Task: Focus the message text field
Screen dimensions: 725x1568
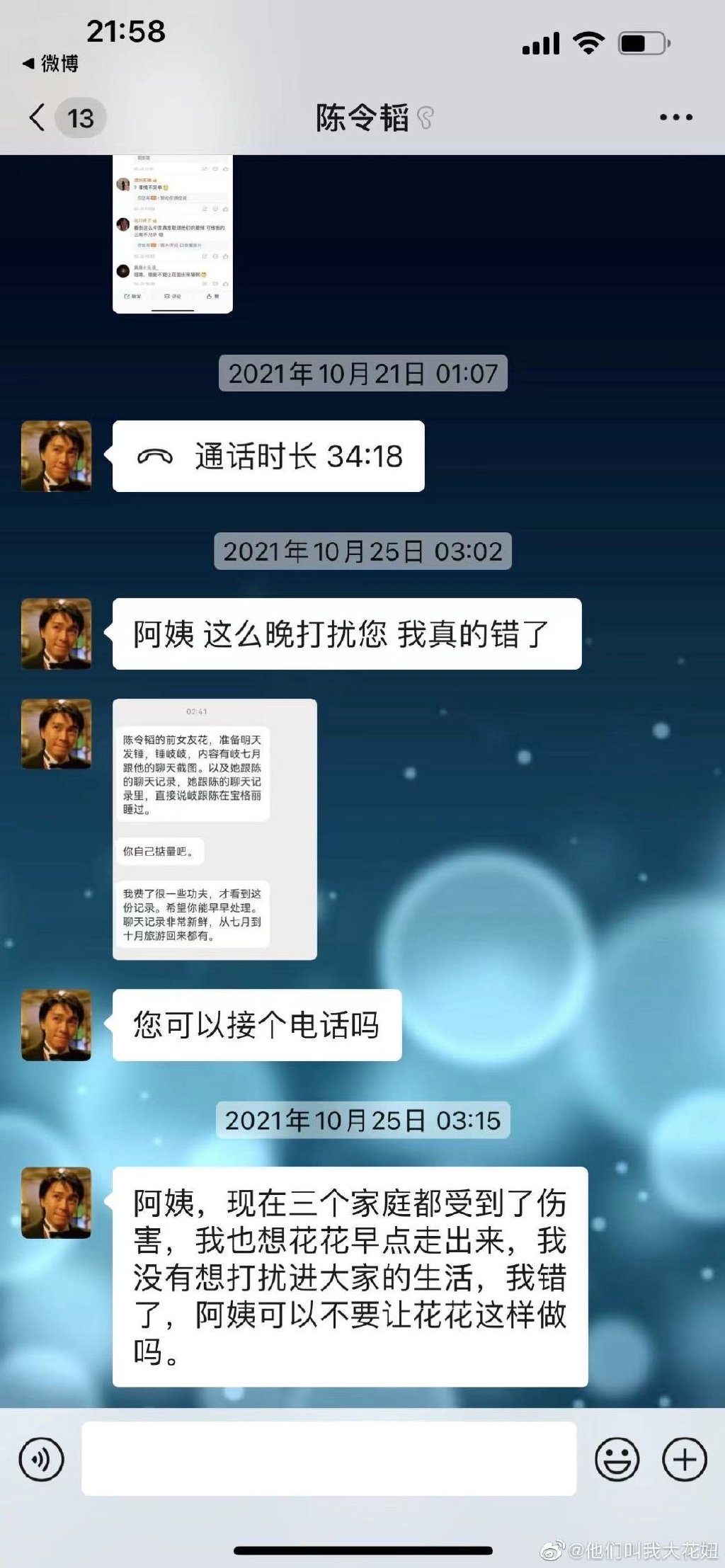Action: (329, 1459)
